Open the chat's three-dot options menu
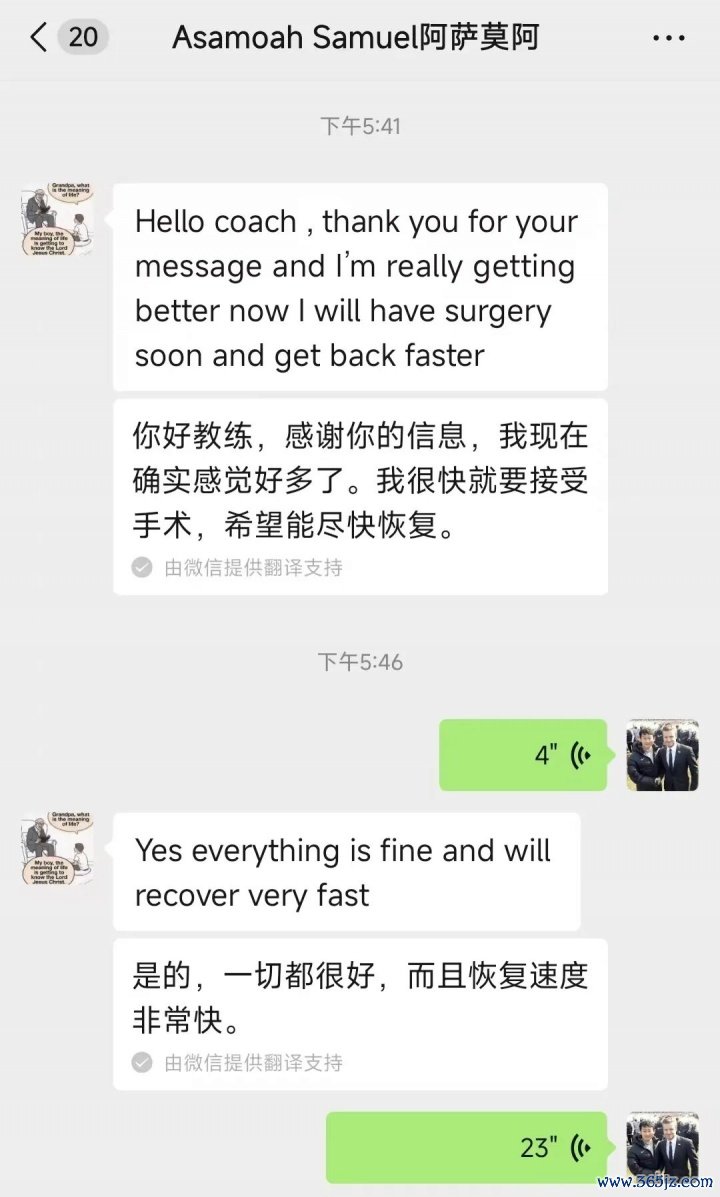The image size is (720, 1197). click(668, 38)
